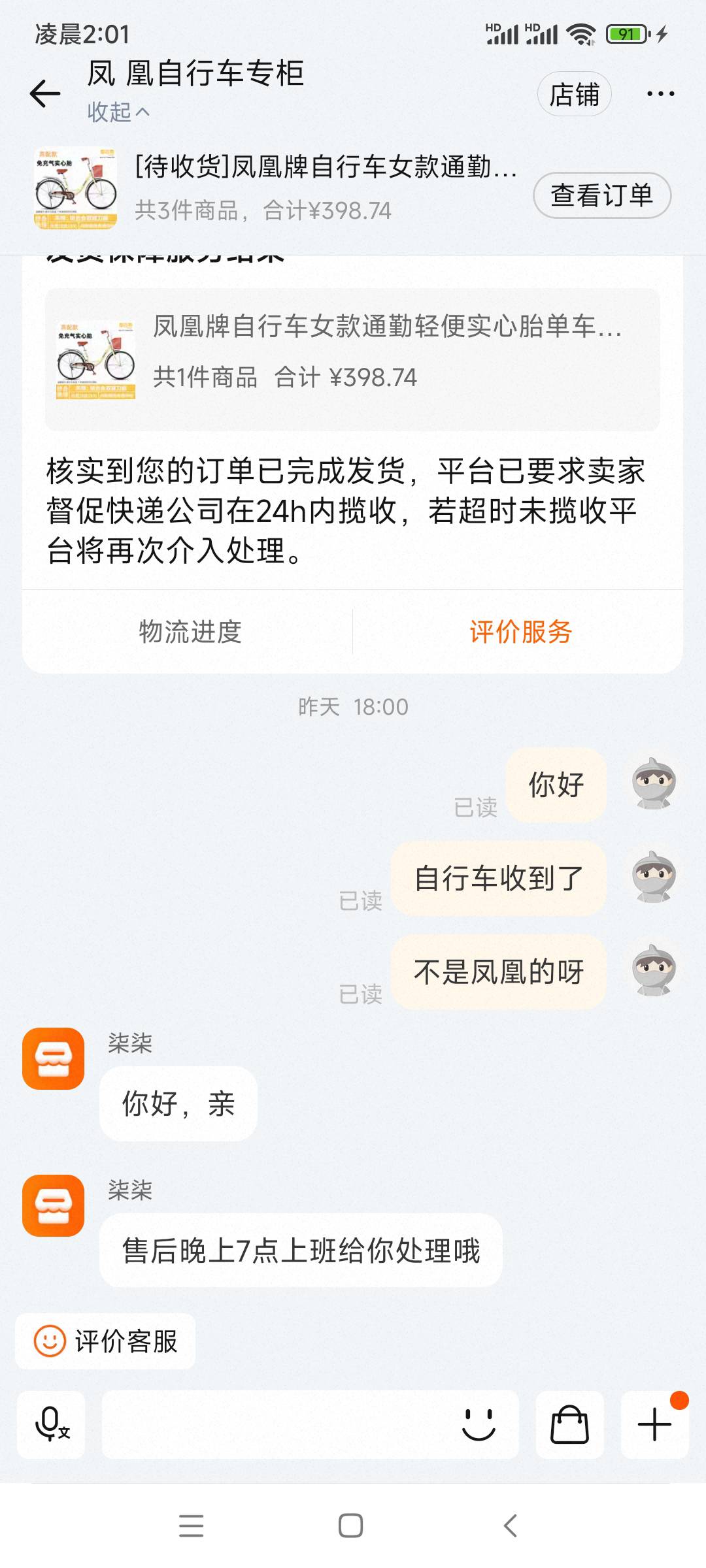Open system recent apps
This screenshot has width=706, height=1568.
pos(191,1526)
